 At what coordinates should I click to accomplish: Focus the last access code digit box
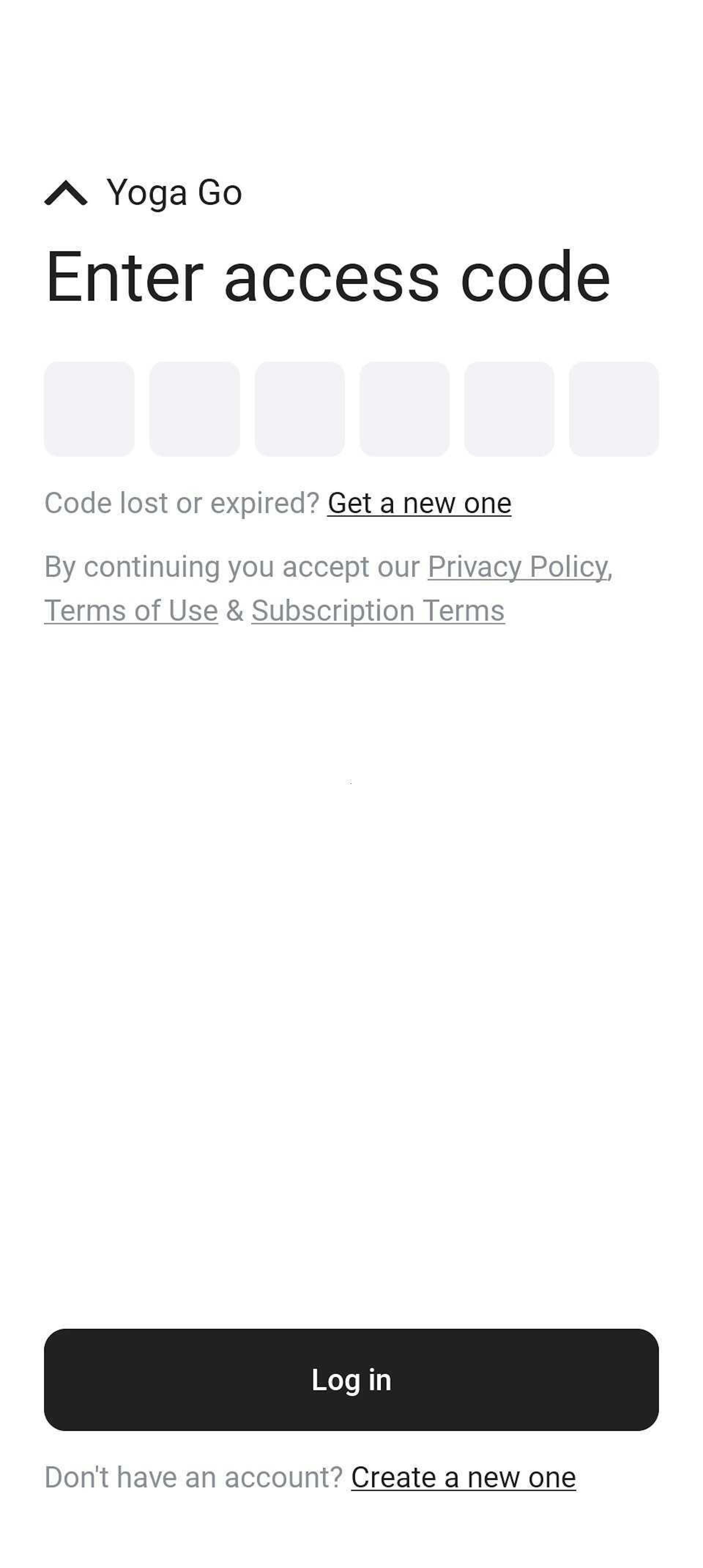614,409
